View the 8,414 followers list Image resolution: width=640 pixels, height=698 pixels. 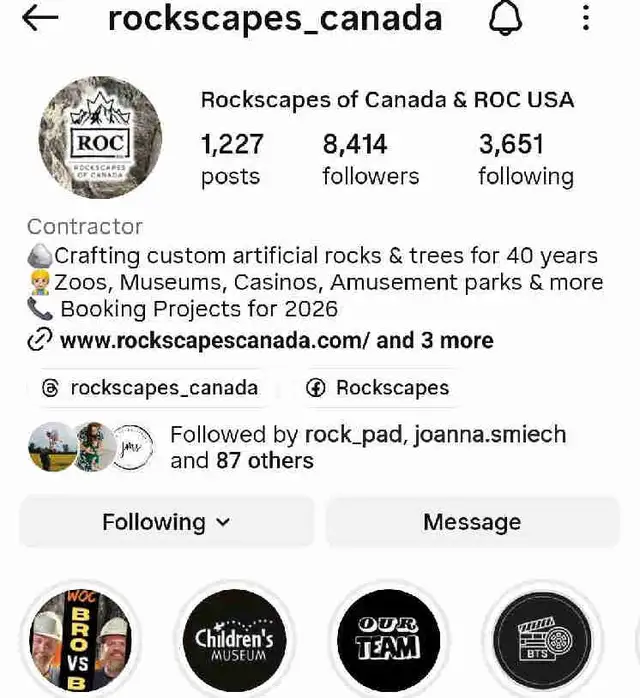(370, 159)
